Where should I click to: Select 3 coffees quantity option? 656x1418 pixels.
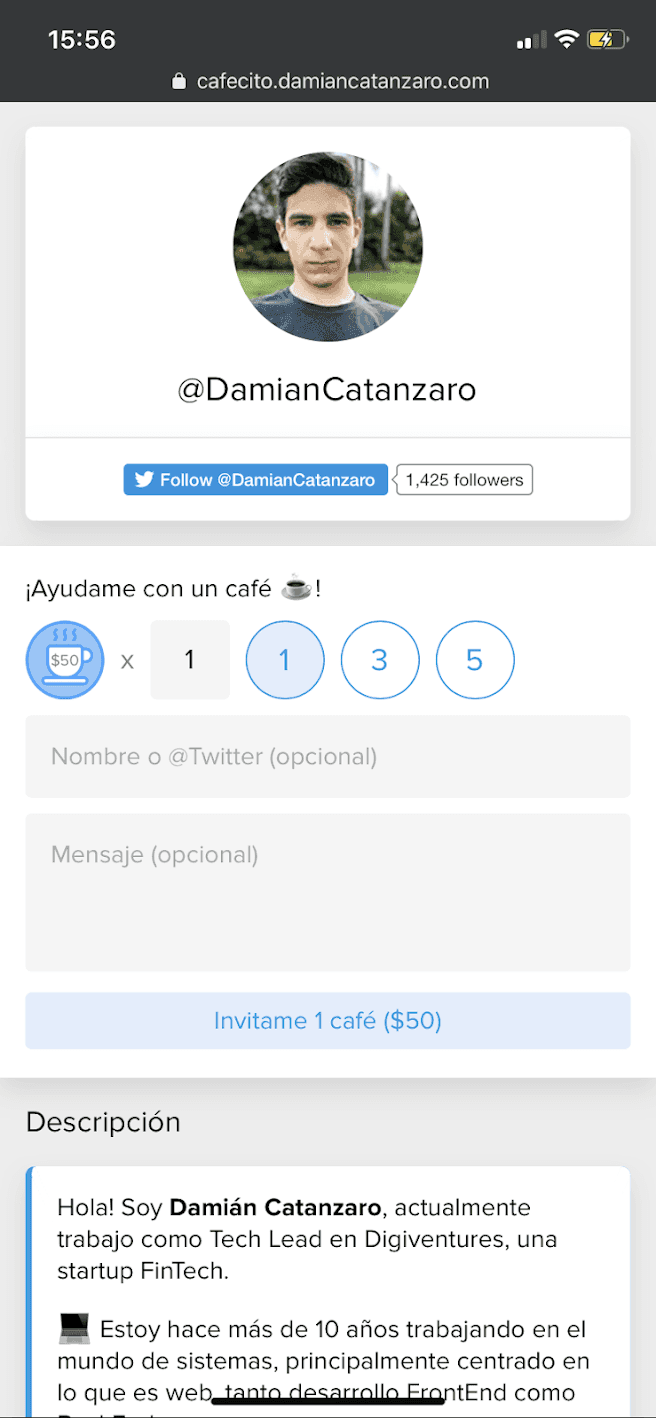(380, 660)
